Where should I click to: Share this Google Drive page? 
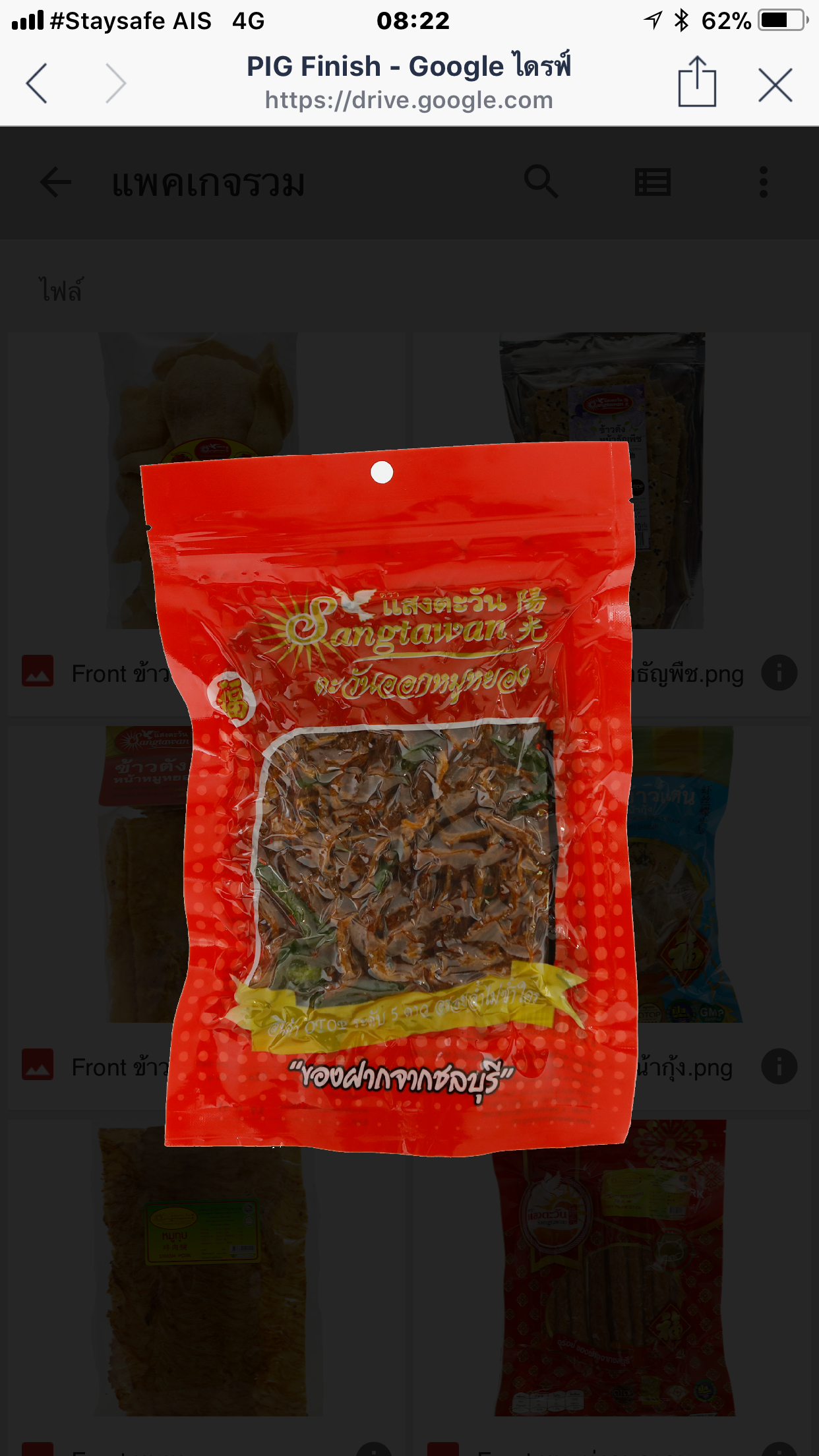(x=697, y=82)
